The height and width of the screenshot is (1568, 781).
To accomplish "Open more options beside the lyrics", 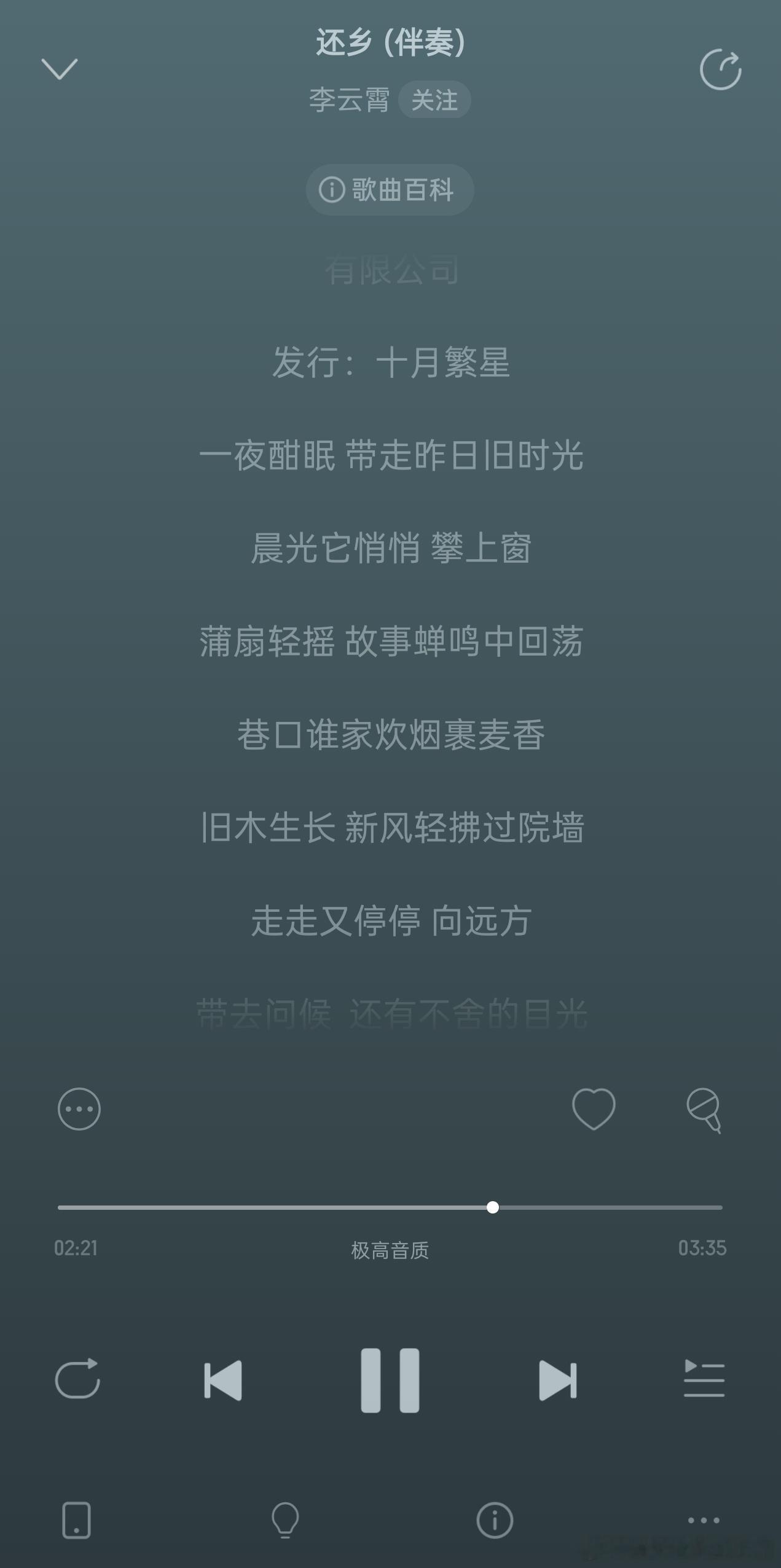I will point(78,1110).
